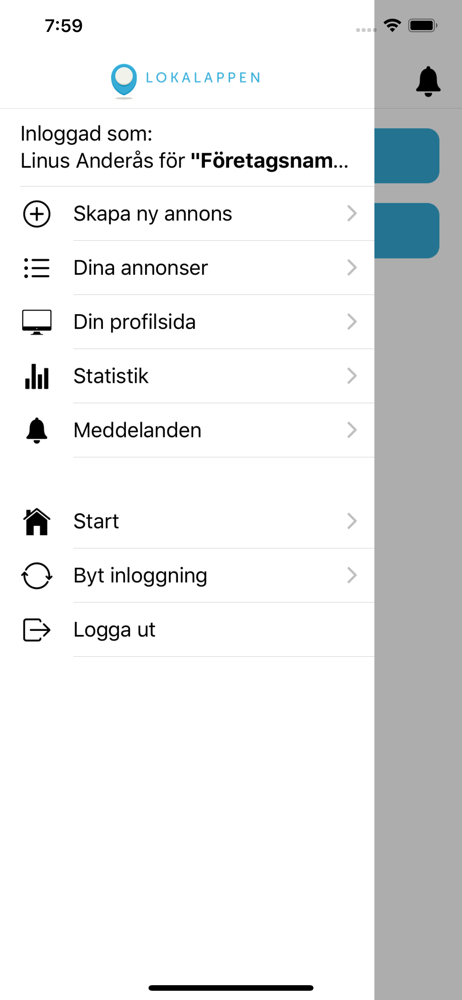
Task: Go to Start
Action: pos(187,522)
